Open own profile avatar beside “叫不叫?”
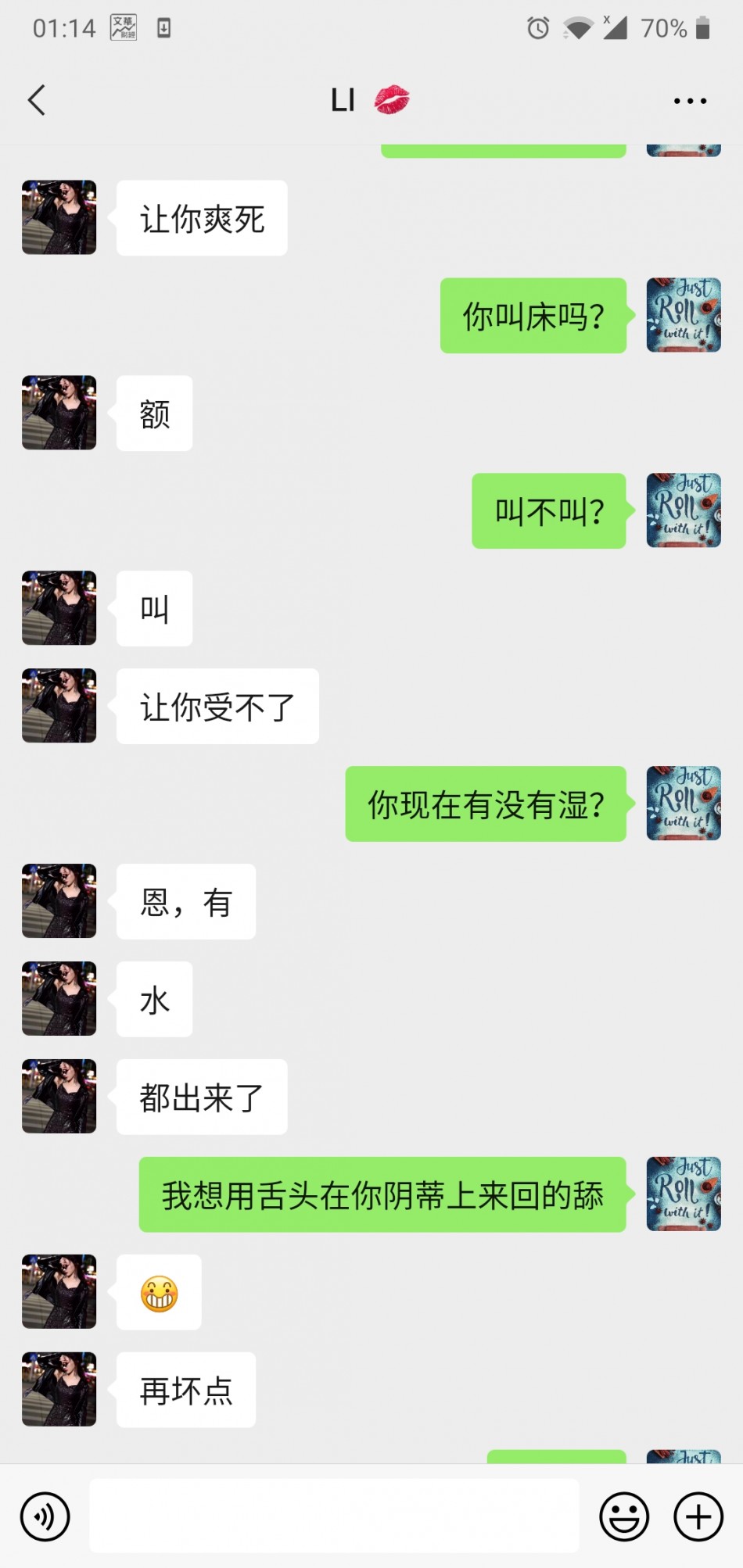Screen dimensions: 743x1568 click(x=684, y=510)
